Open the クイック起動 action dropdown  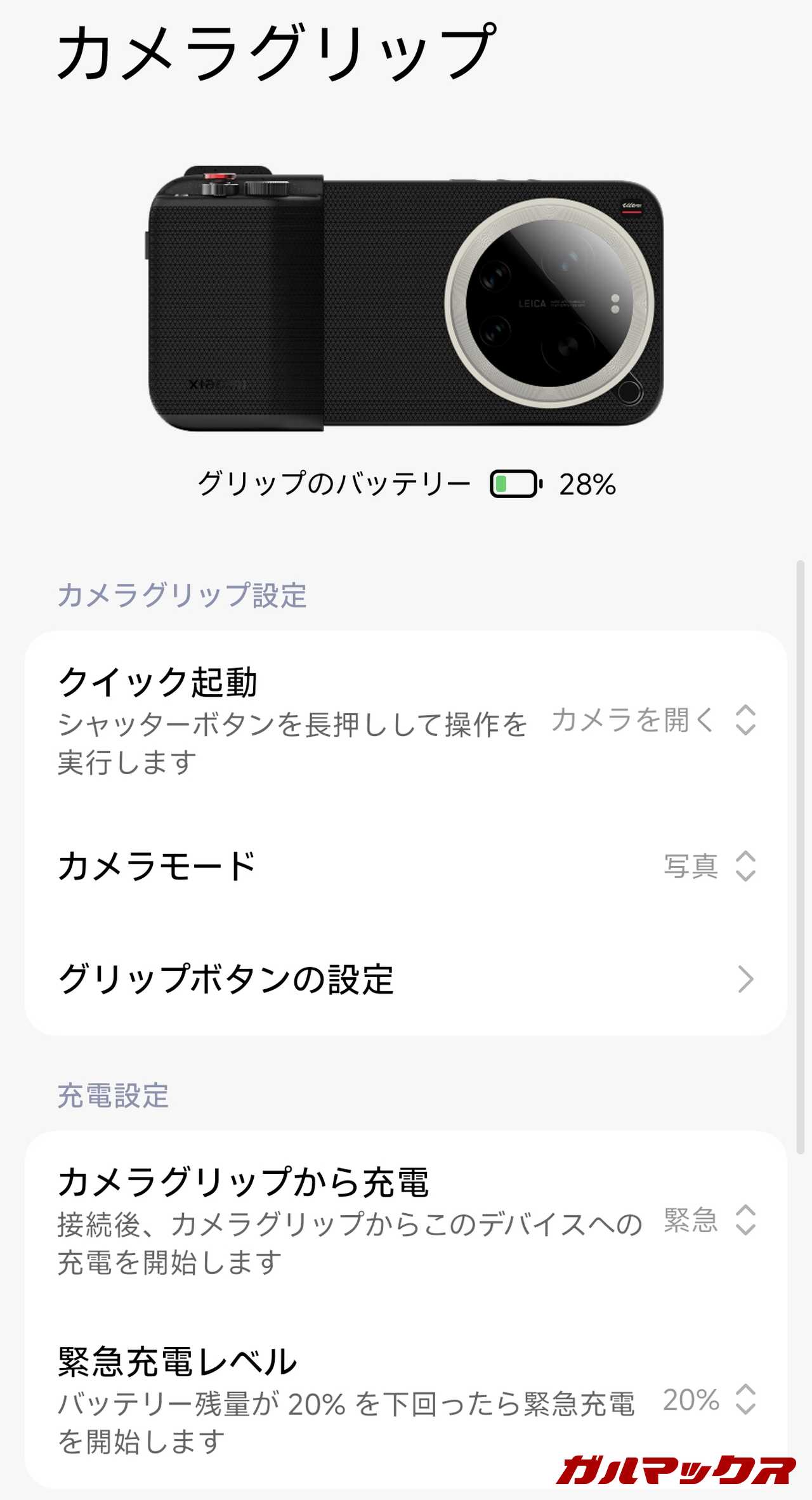653,720
